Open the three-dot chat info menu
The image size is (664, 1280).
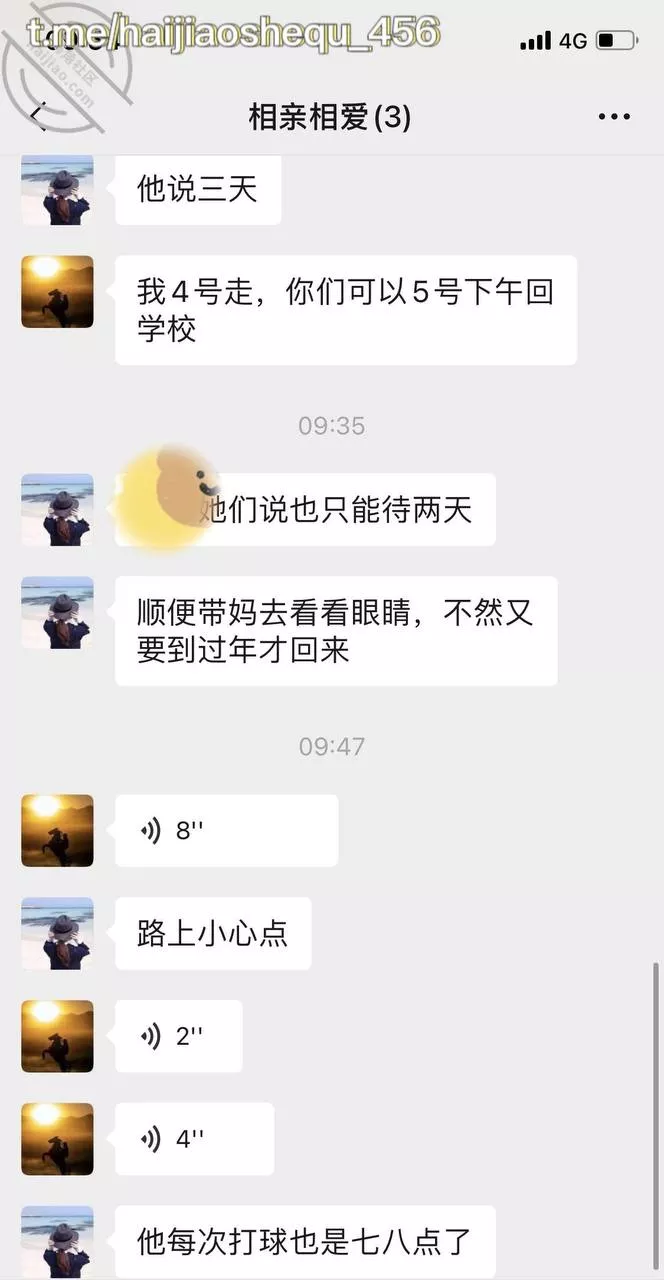(614, 117)
